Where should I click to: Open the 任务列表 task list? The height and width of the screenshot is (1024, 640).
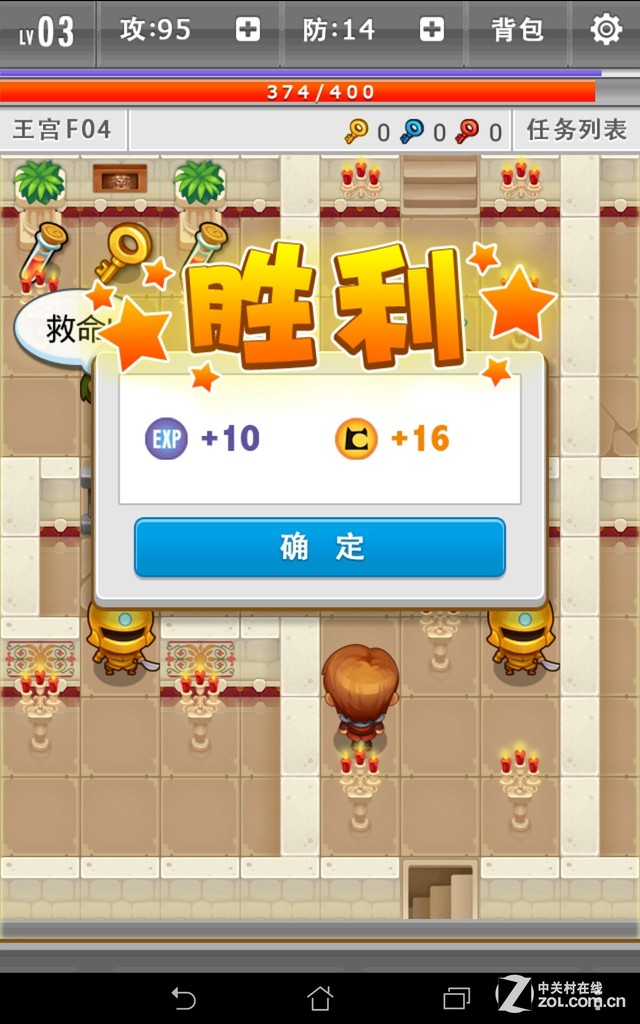coord(576,130)
